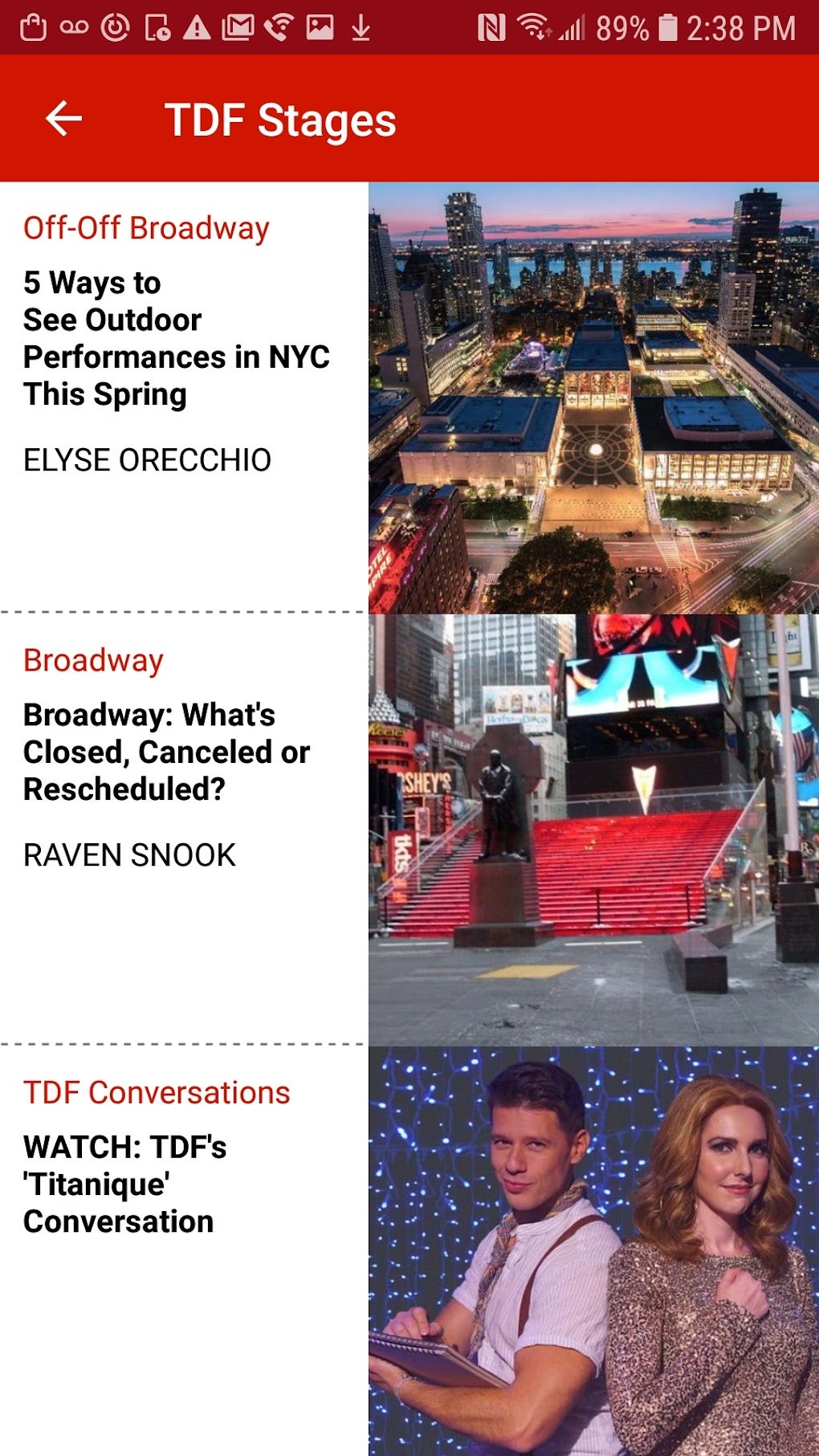
Task: View the Titanique performers photo tile
Action: (593, 1251)
